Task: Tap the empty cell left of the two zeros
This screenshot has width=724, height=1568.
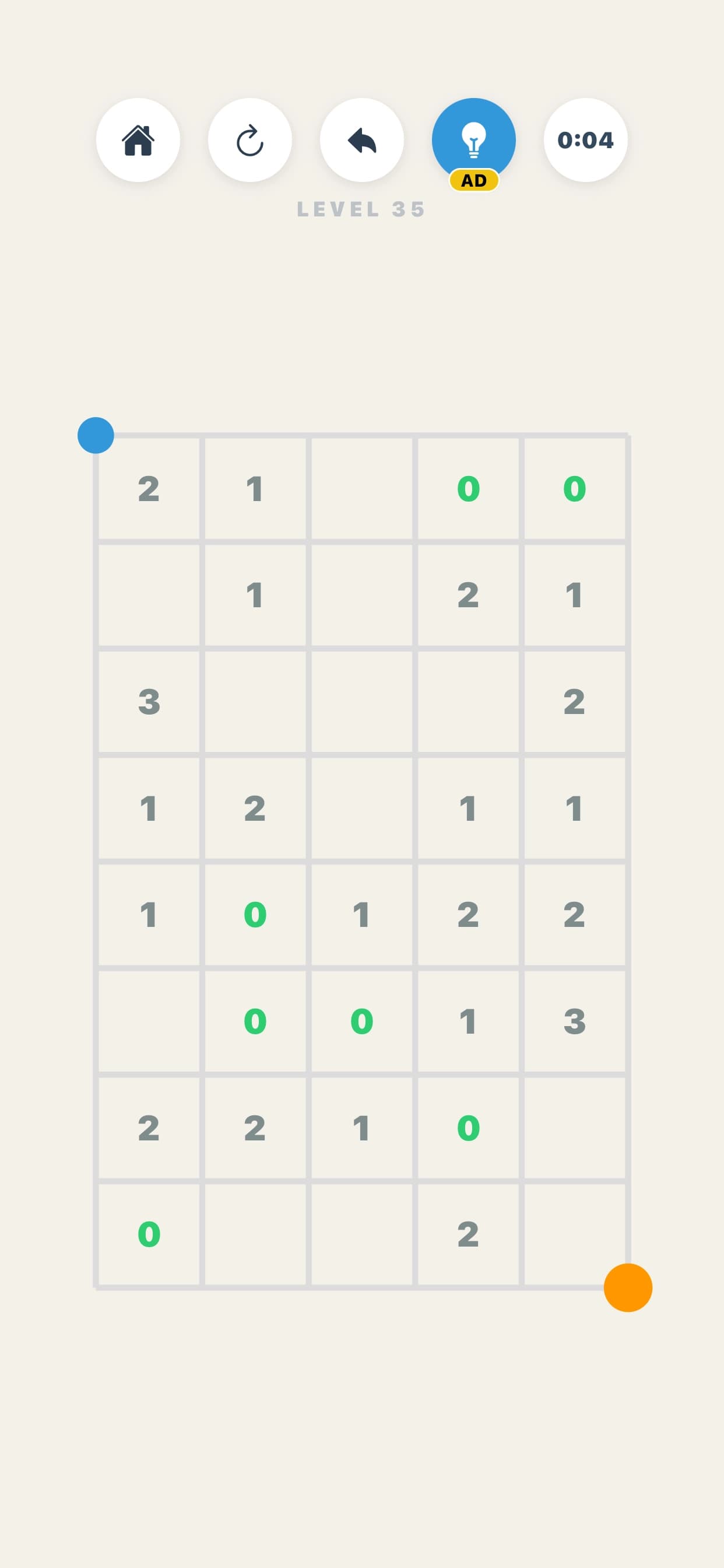Action: click(x=149, y=1023)
